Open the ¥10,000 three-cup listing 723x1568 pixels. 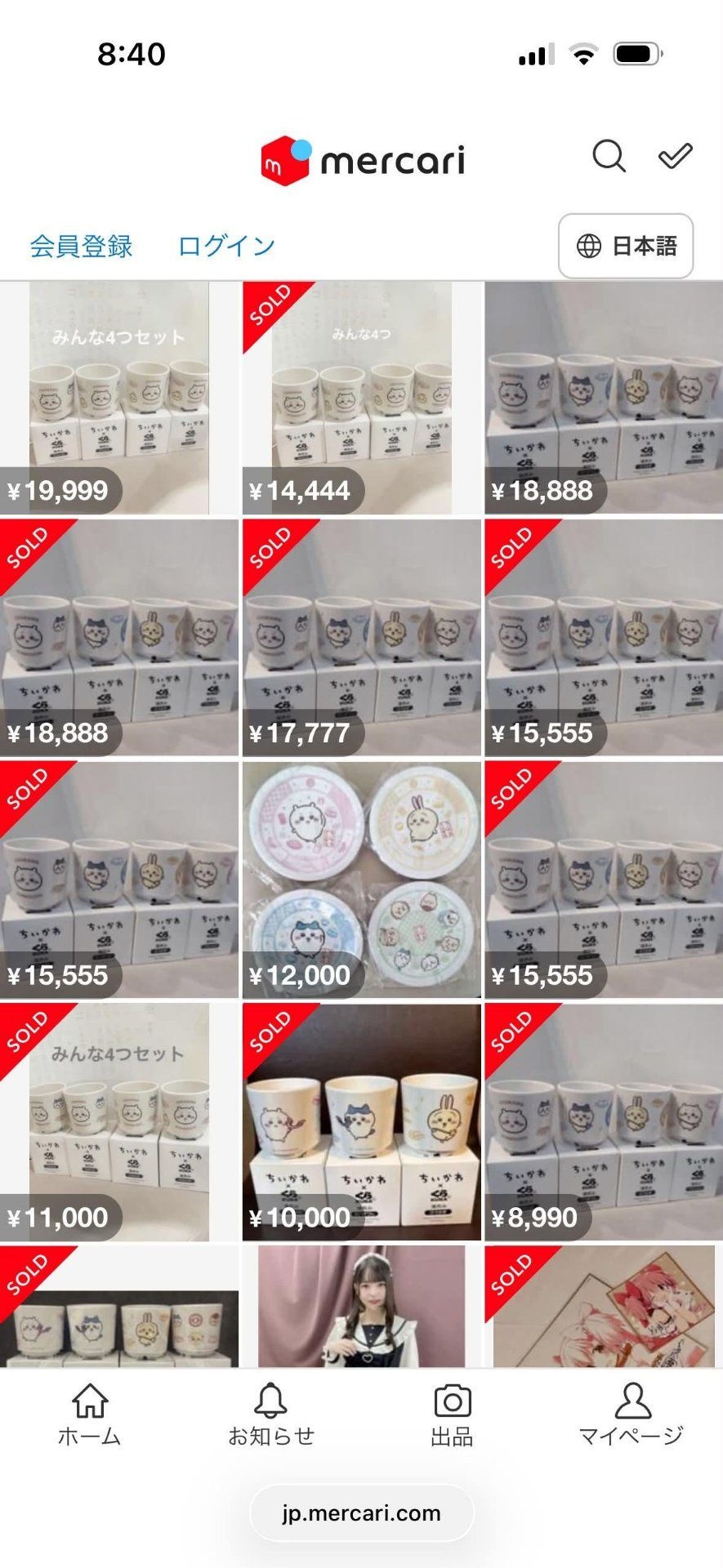click(x=361, y=1122)
